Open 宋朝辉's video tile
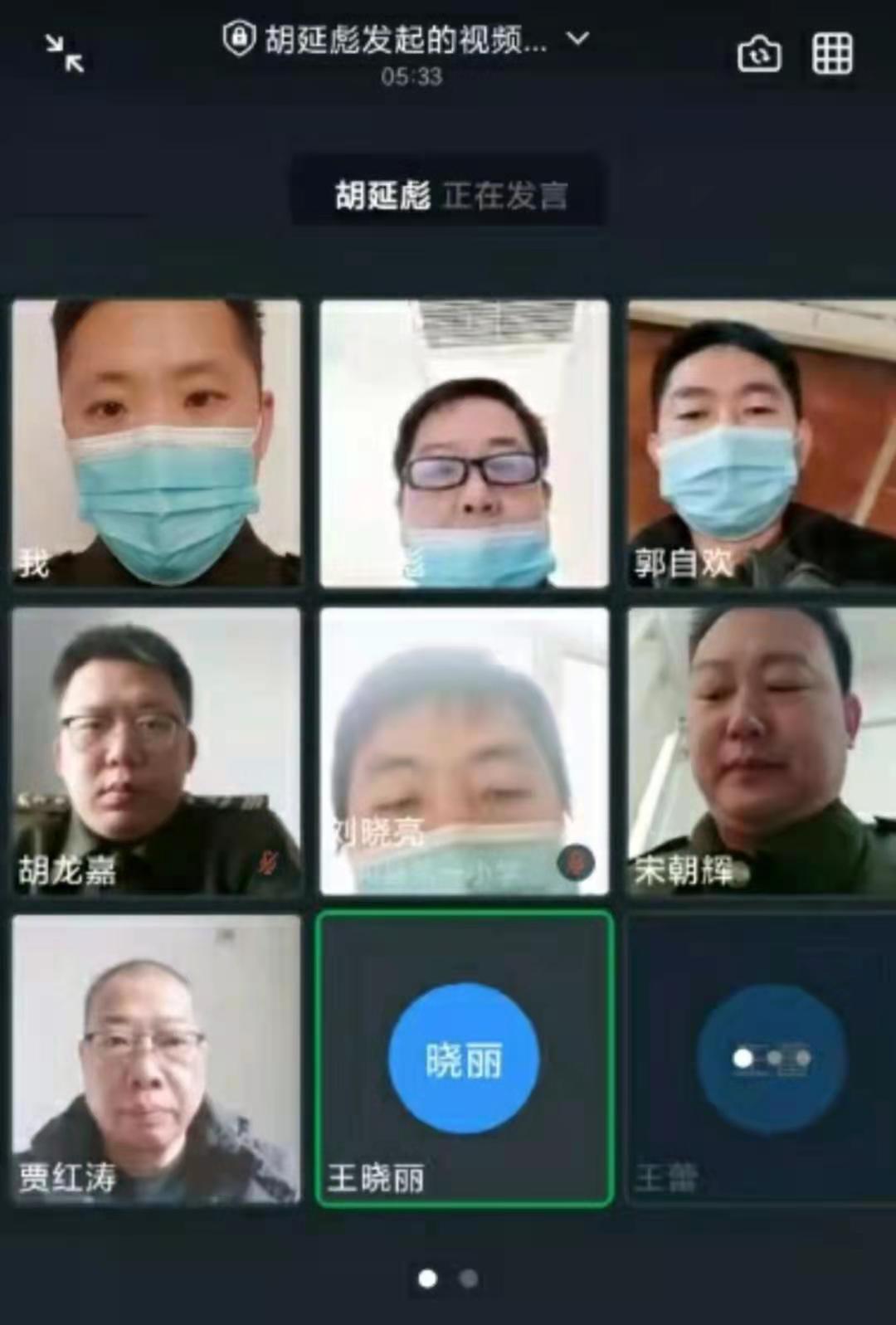This screenshot has width=896, height=1325. coord(761,751)
